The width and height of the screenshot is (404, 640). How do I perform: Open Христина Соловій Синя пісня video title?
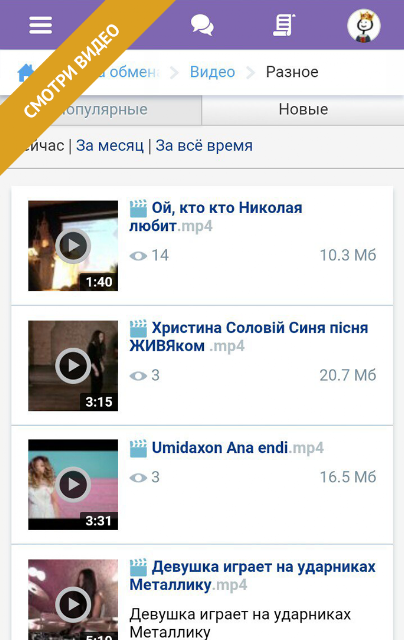249,337
